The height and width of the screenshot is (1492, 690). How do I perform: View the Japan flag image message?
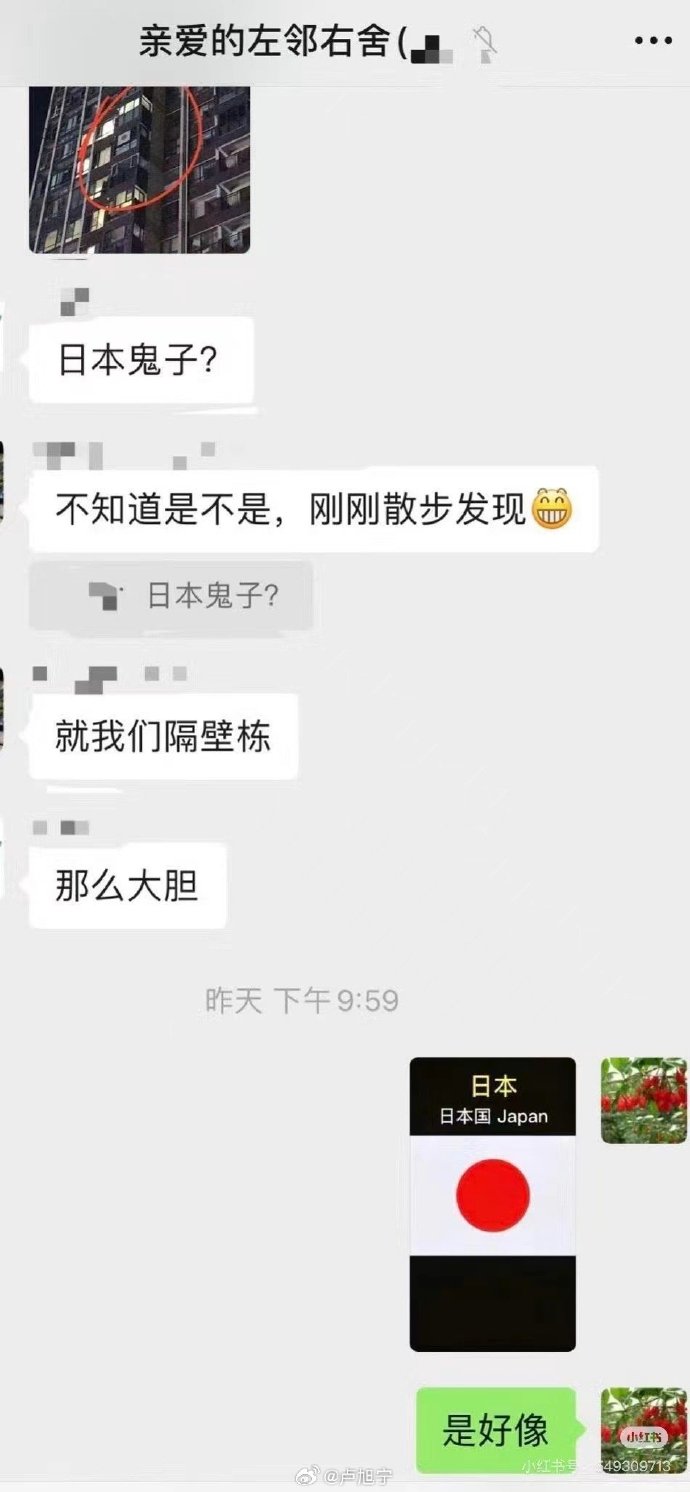point(492,1204)
